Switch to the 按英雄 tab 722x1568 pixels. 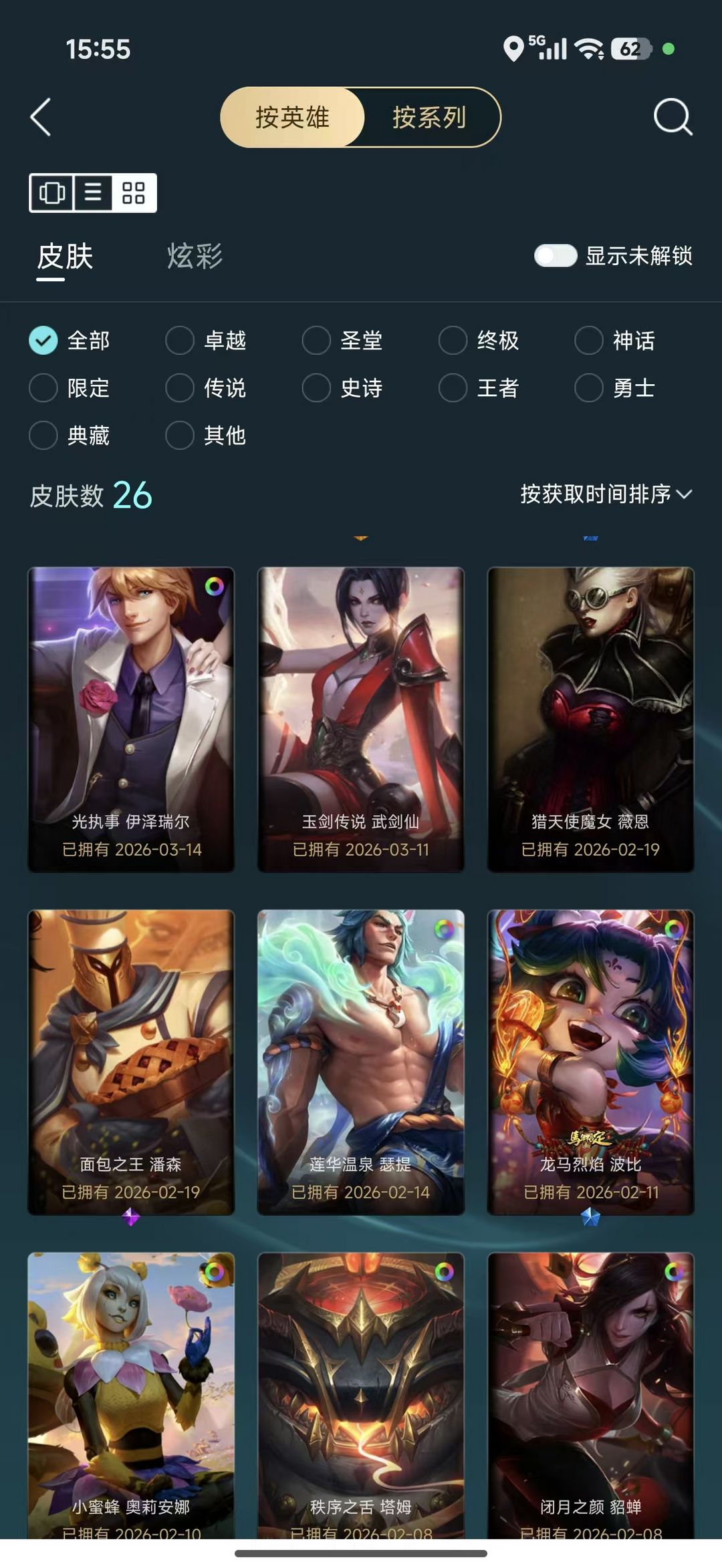(292, 116)
